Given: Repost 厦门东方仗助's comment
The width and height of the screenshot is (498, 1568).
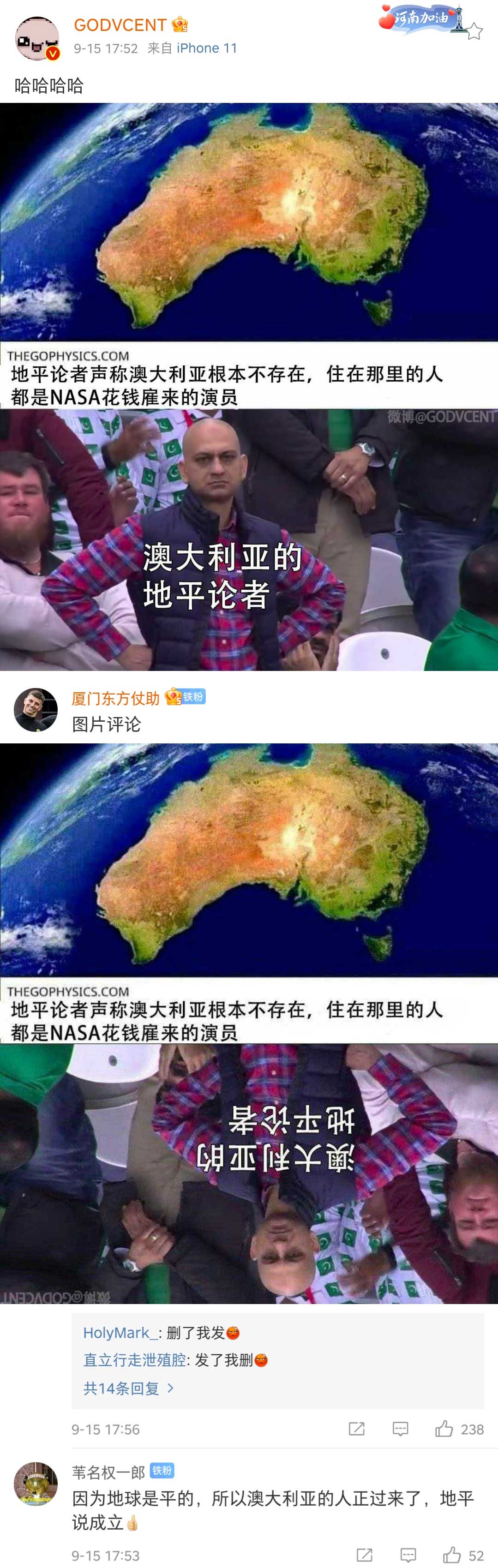Looking at the screenshot, I should 357,1429.
